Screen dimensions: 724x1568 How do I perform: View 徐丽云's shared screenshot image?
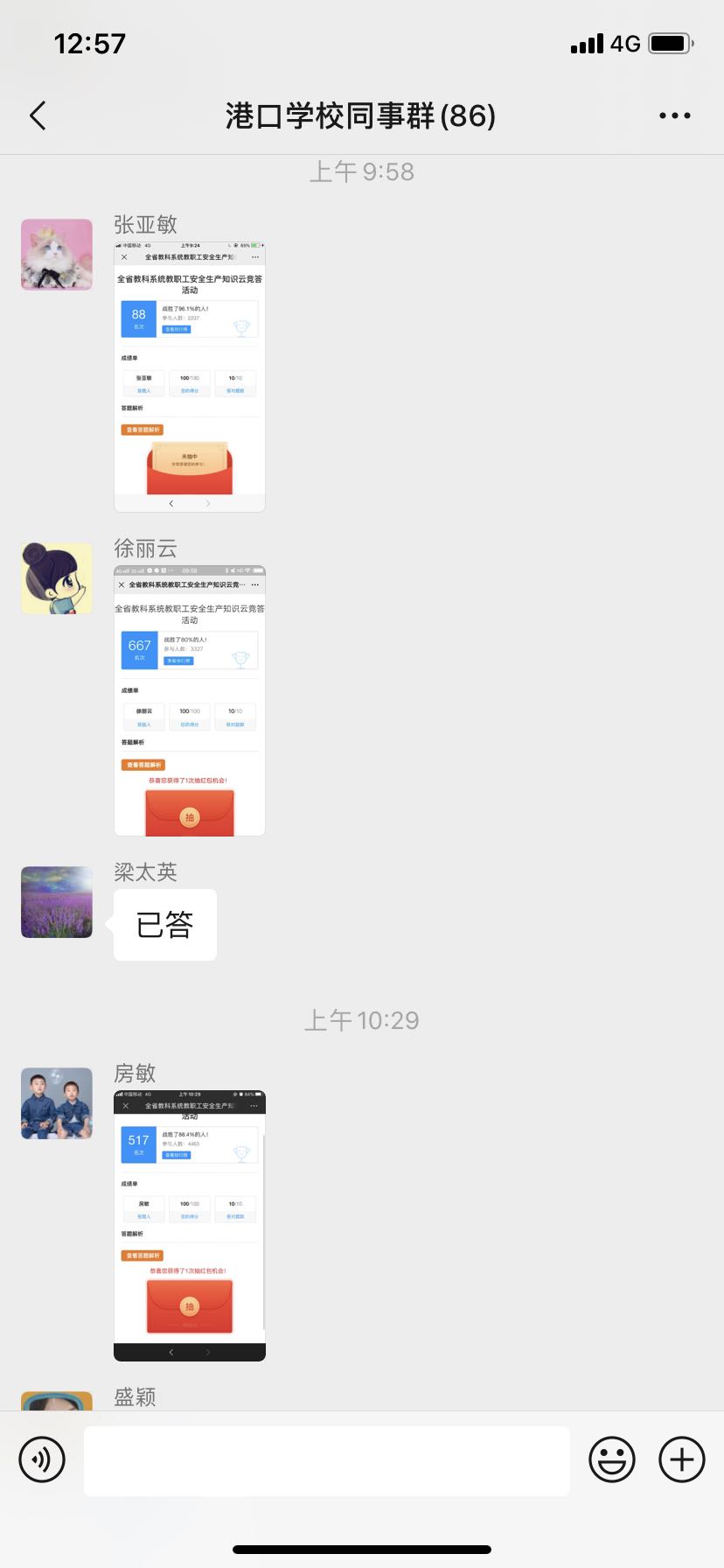tap(190, 701)
